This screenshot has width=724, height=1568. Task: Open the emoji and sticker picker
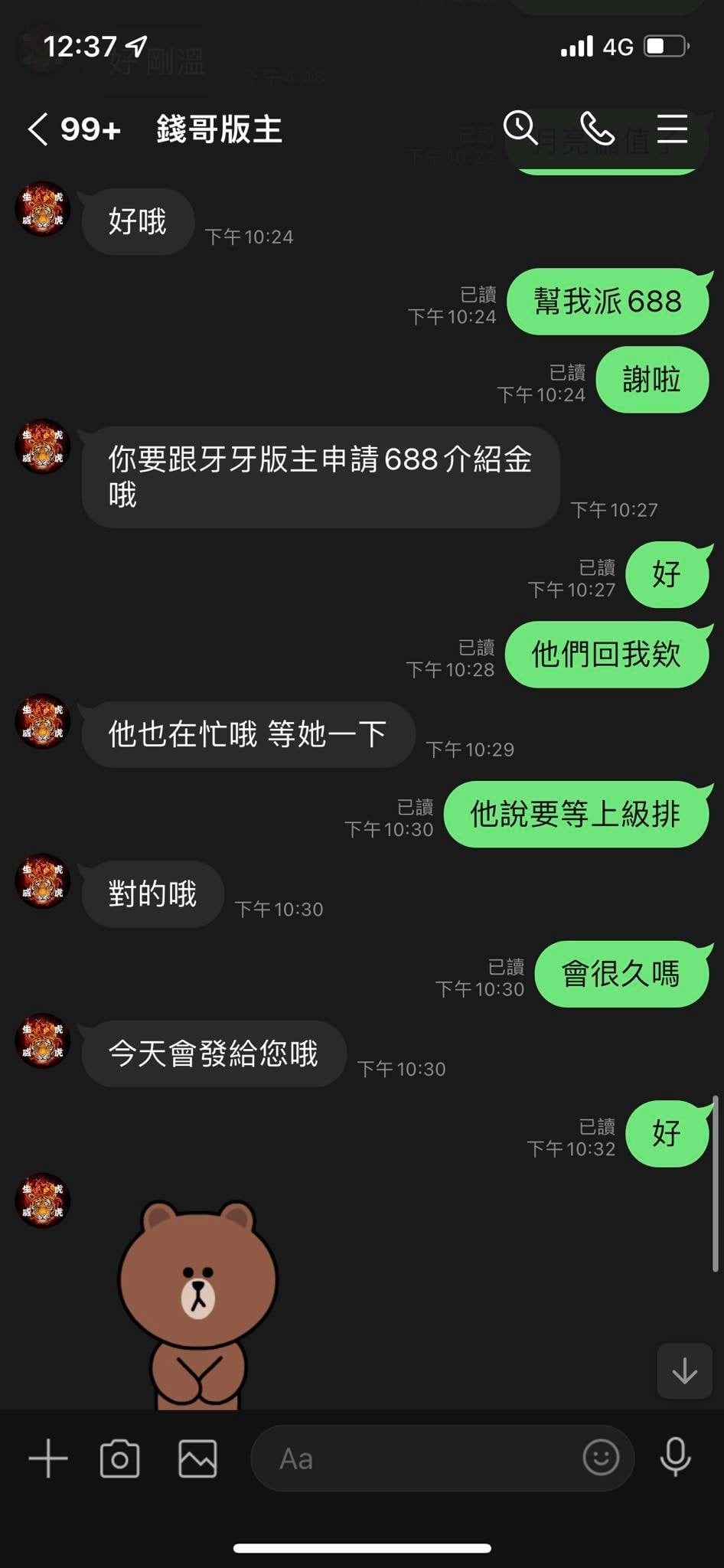[x=601, y=1457]
